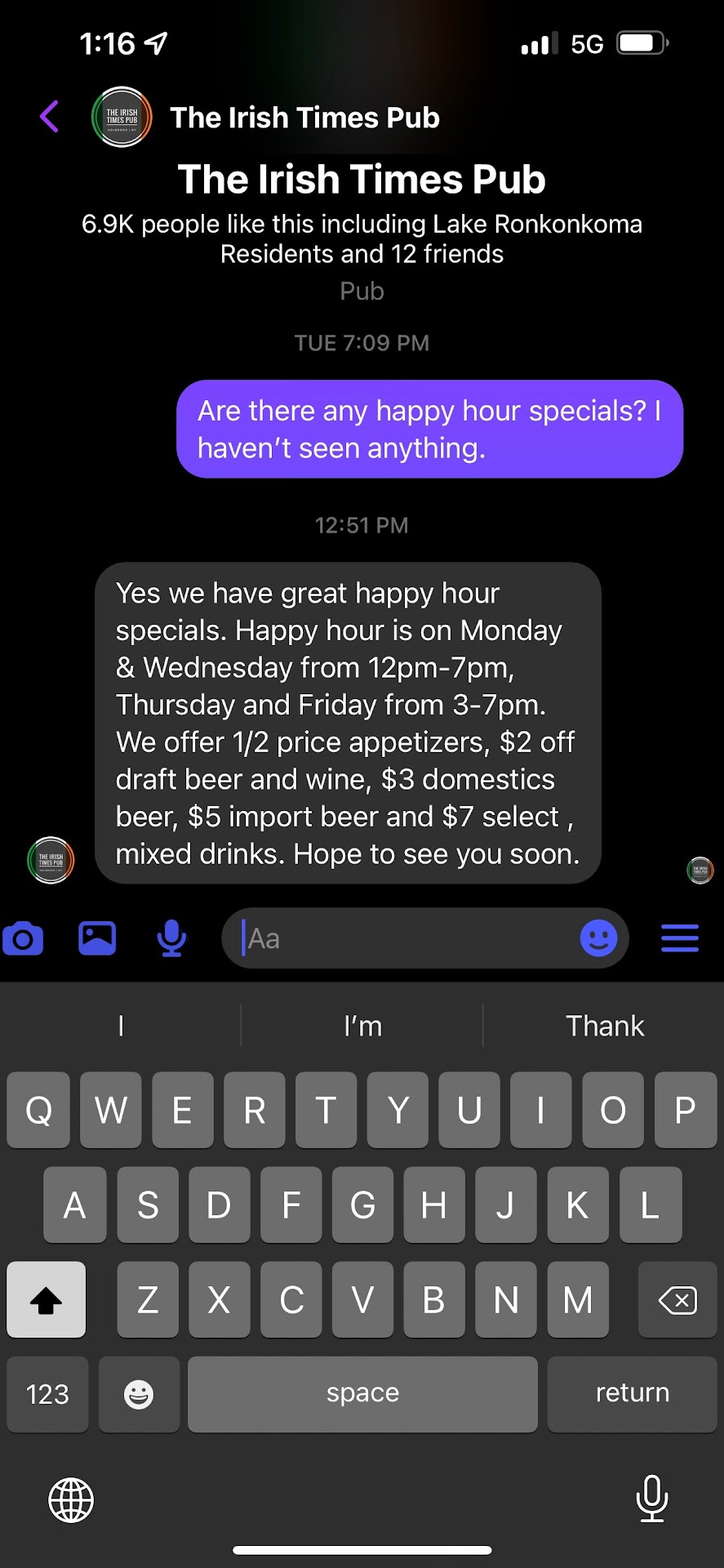Viewport: 724px width, 1568px height.
Task: Insert the "I'm" keyboard suggestion
Action: click(362, 1026)
